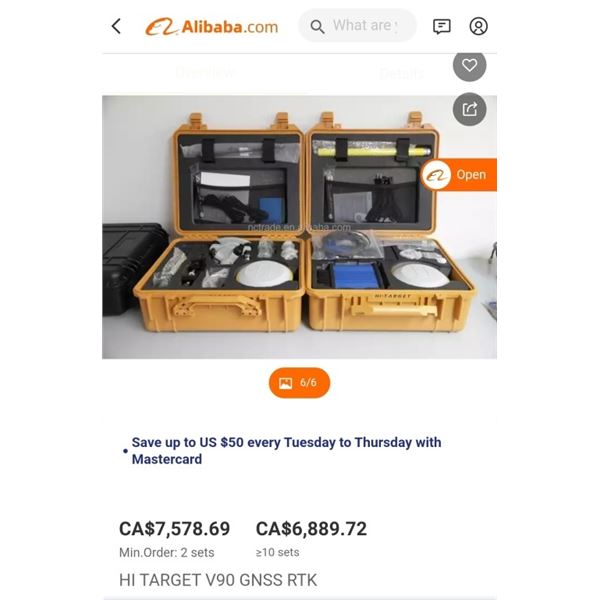
Task: Tap the 6/6 image gallery indicator
Action: pyautogui.click(x=299, y=383)
